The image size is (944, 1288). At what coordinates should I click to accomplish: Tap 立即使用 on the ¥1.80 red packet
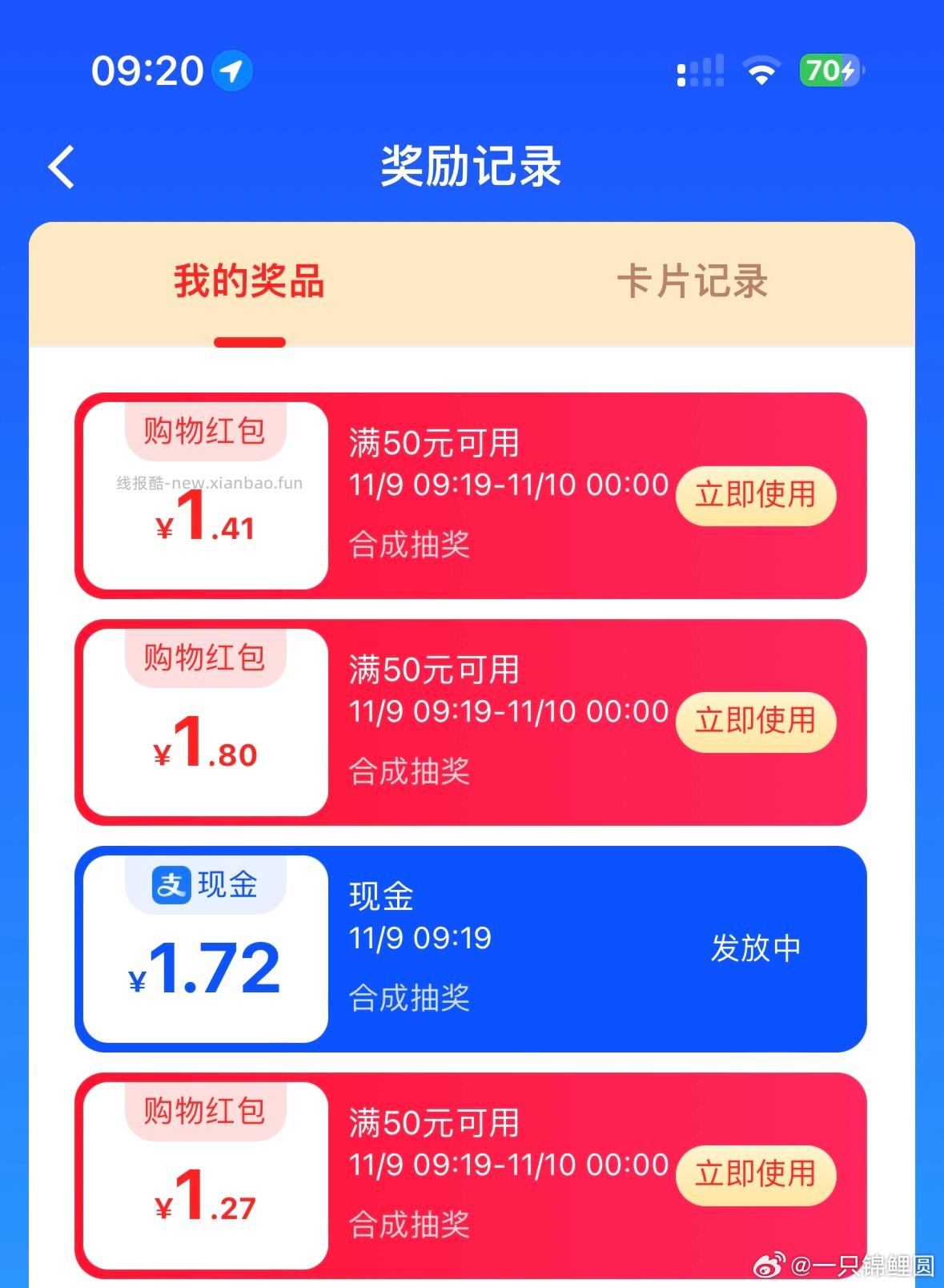(x=755, y=722)
